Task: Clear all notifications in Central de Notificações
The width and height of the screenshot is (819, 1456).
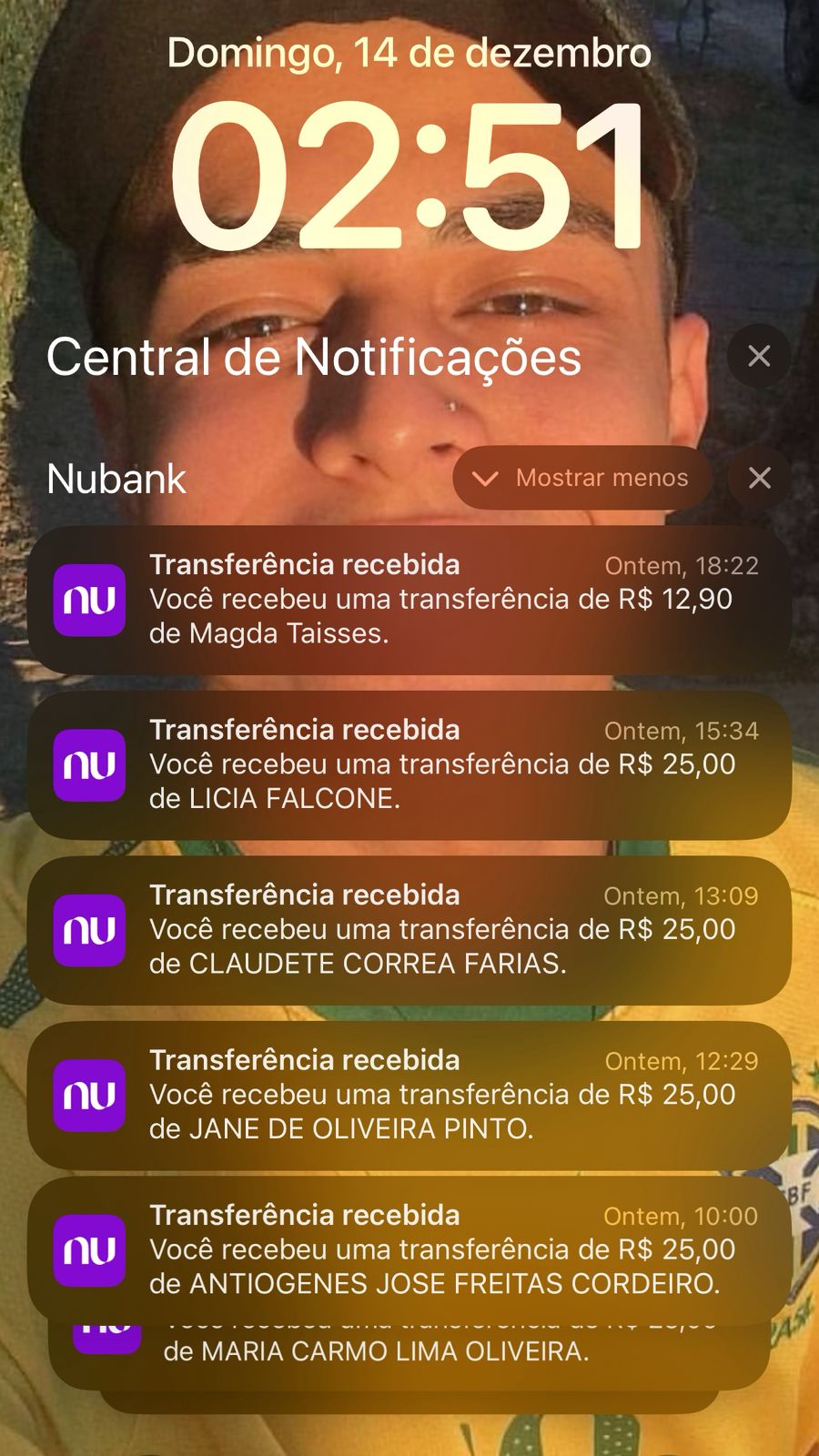Action: point(759,356)
